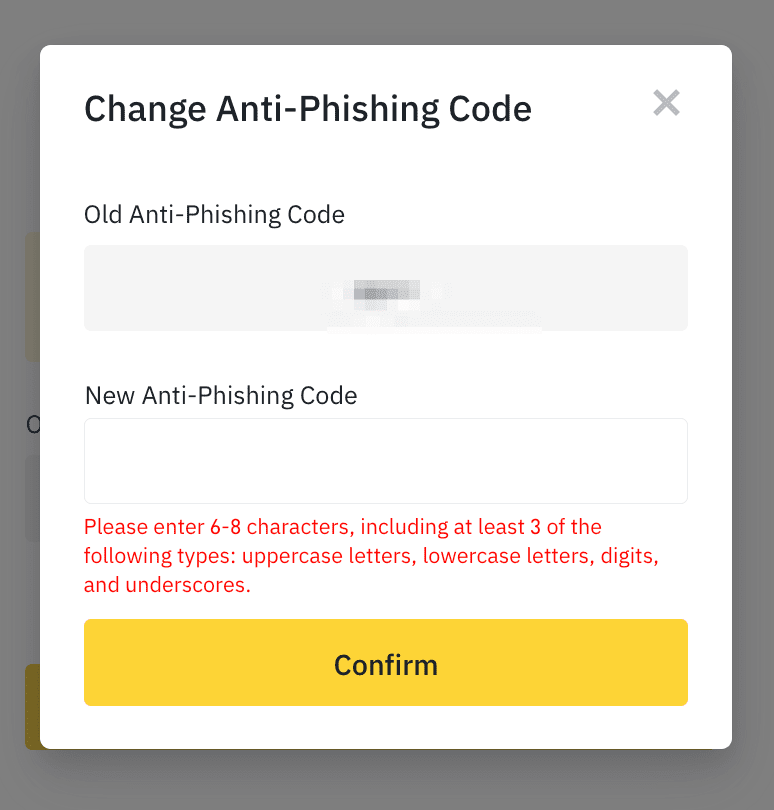
Task: Focus the New Anti-Phishing Code field
Action: pos(385,461)
